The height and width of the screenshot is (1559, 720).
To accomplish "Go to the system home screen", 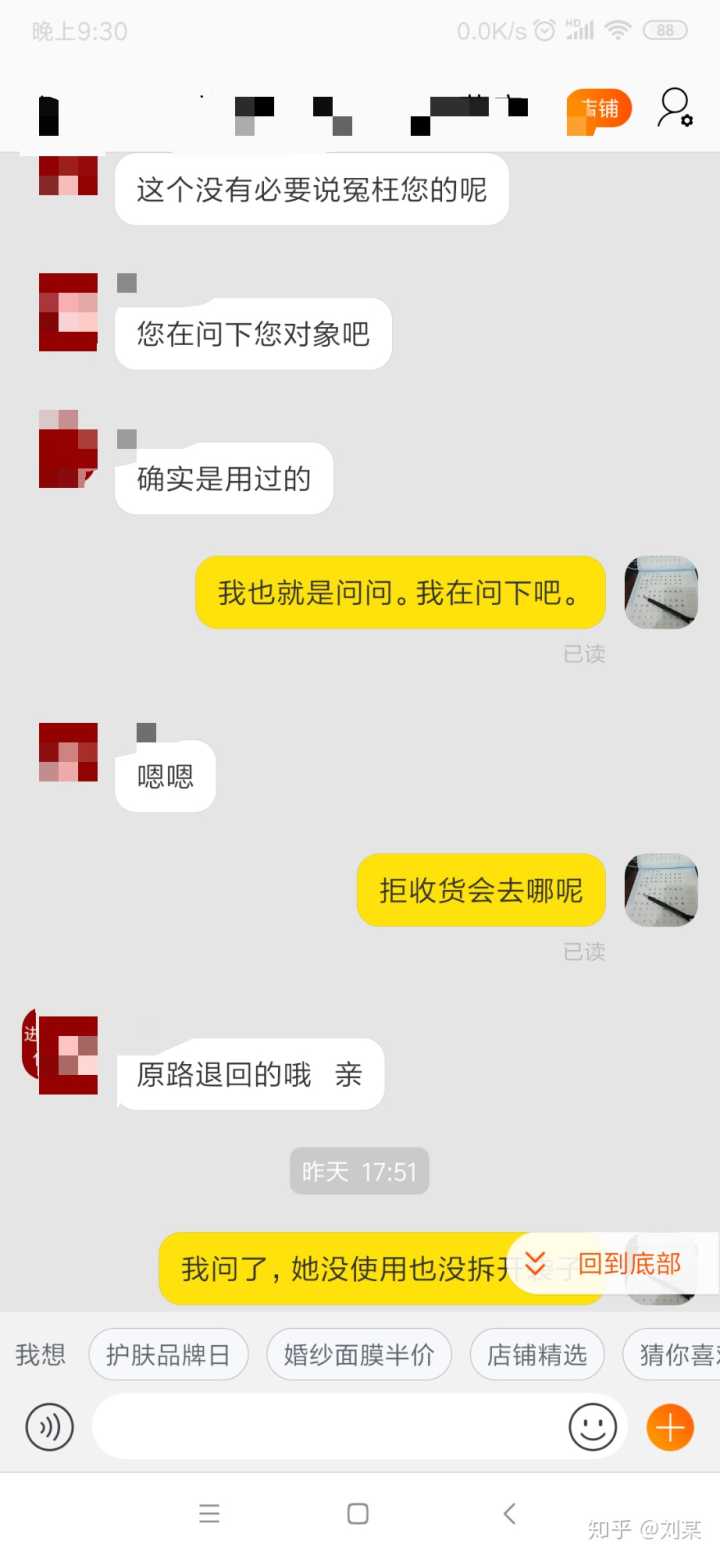I will pos(358,1514).
